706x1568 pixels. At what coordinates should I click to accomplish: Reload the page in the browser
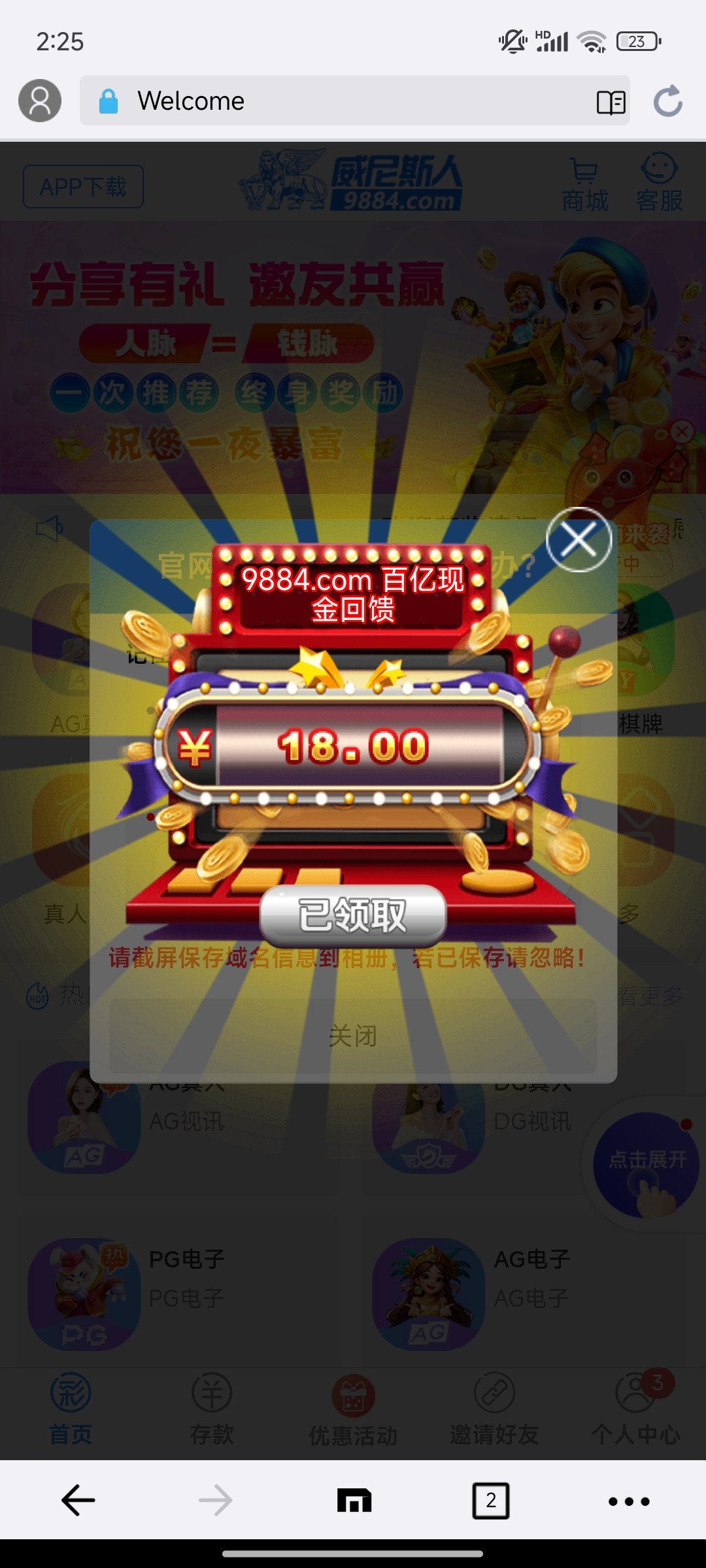668,101
